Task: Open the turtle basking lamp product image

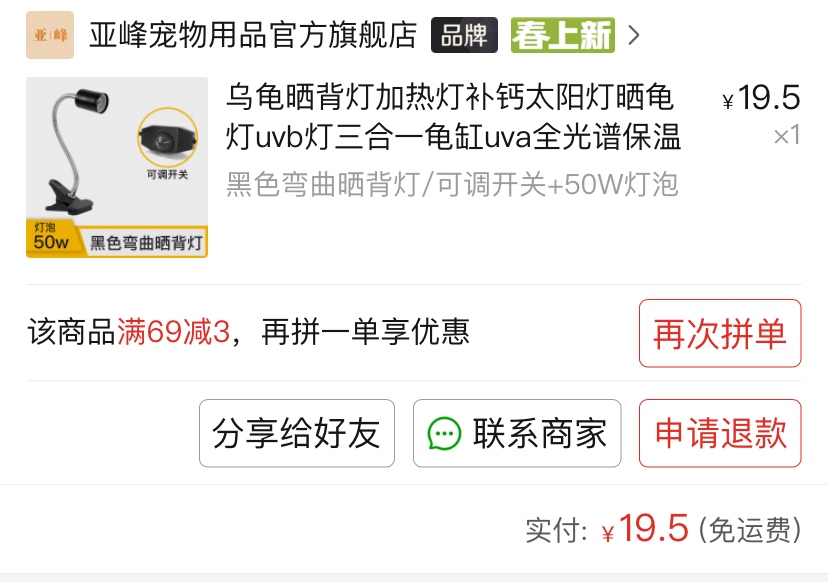Action: [116, 167]
